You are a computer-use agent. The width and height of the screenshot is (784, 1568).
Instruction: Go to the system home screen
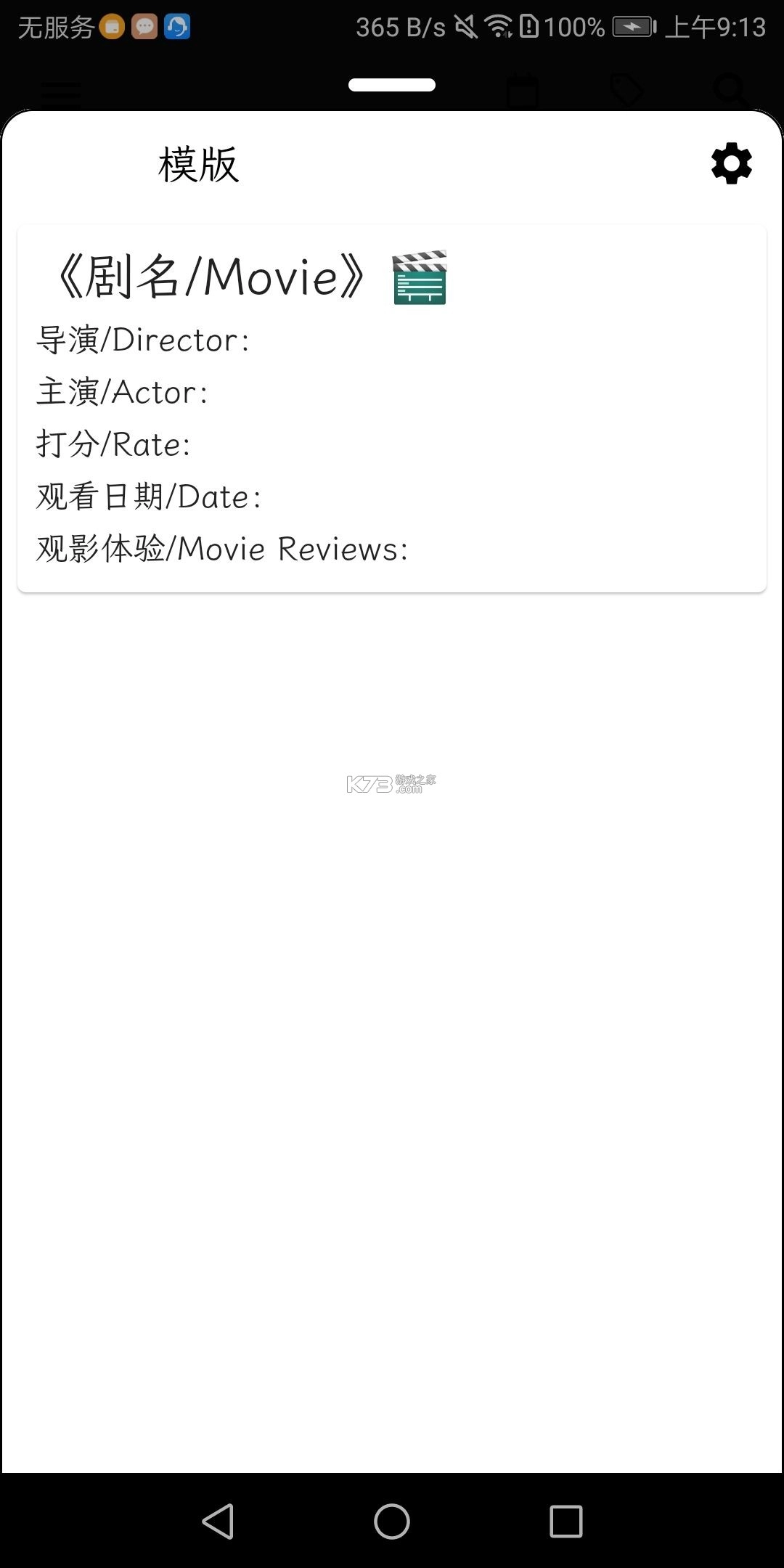click(392, 1521)
